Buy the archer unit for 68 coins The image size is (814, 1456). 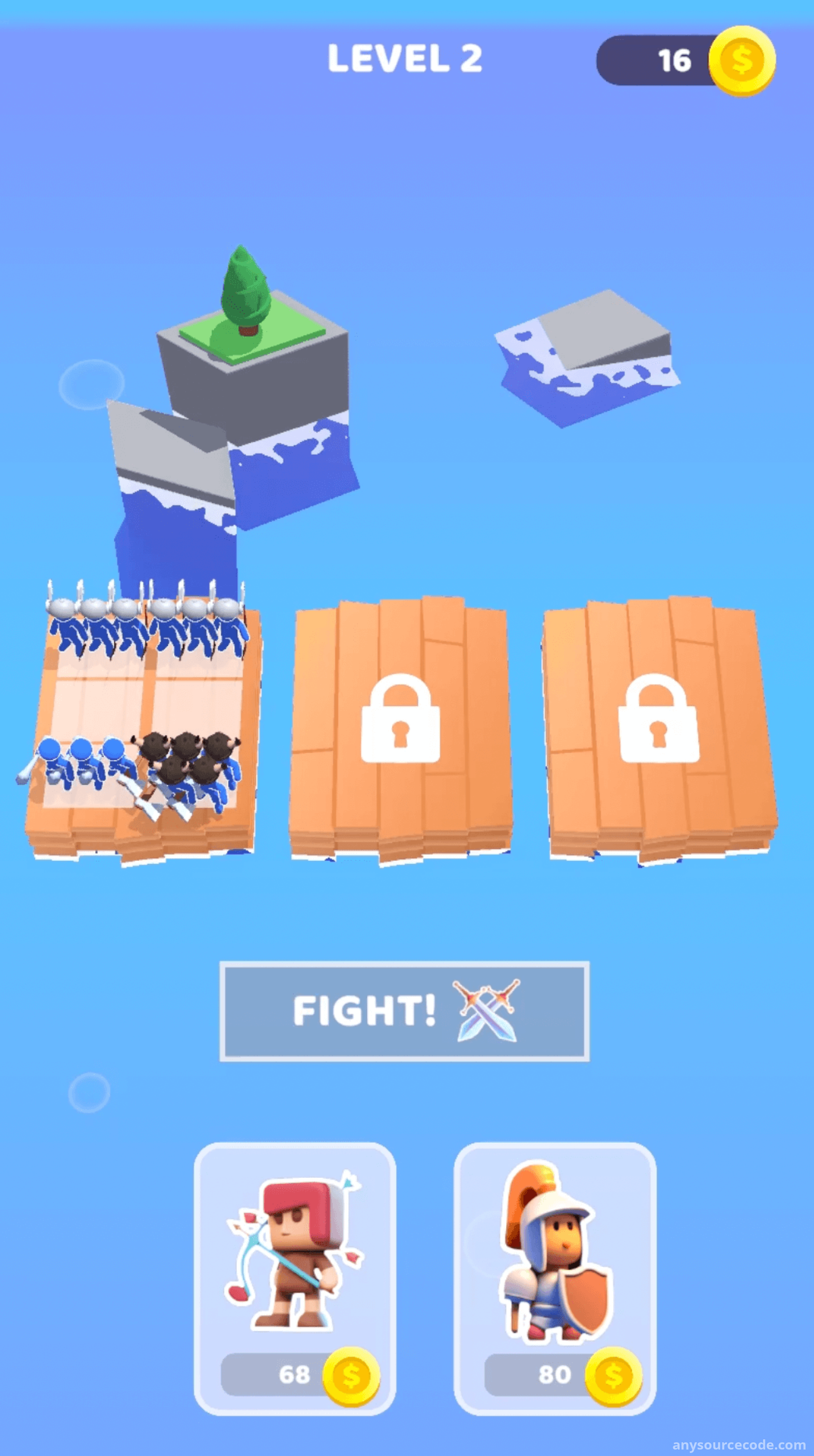pyautogui.click(x=295, y=1279)
